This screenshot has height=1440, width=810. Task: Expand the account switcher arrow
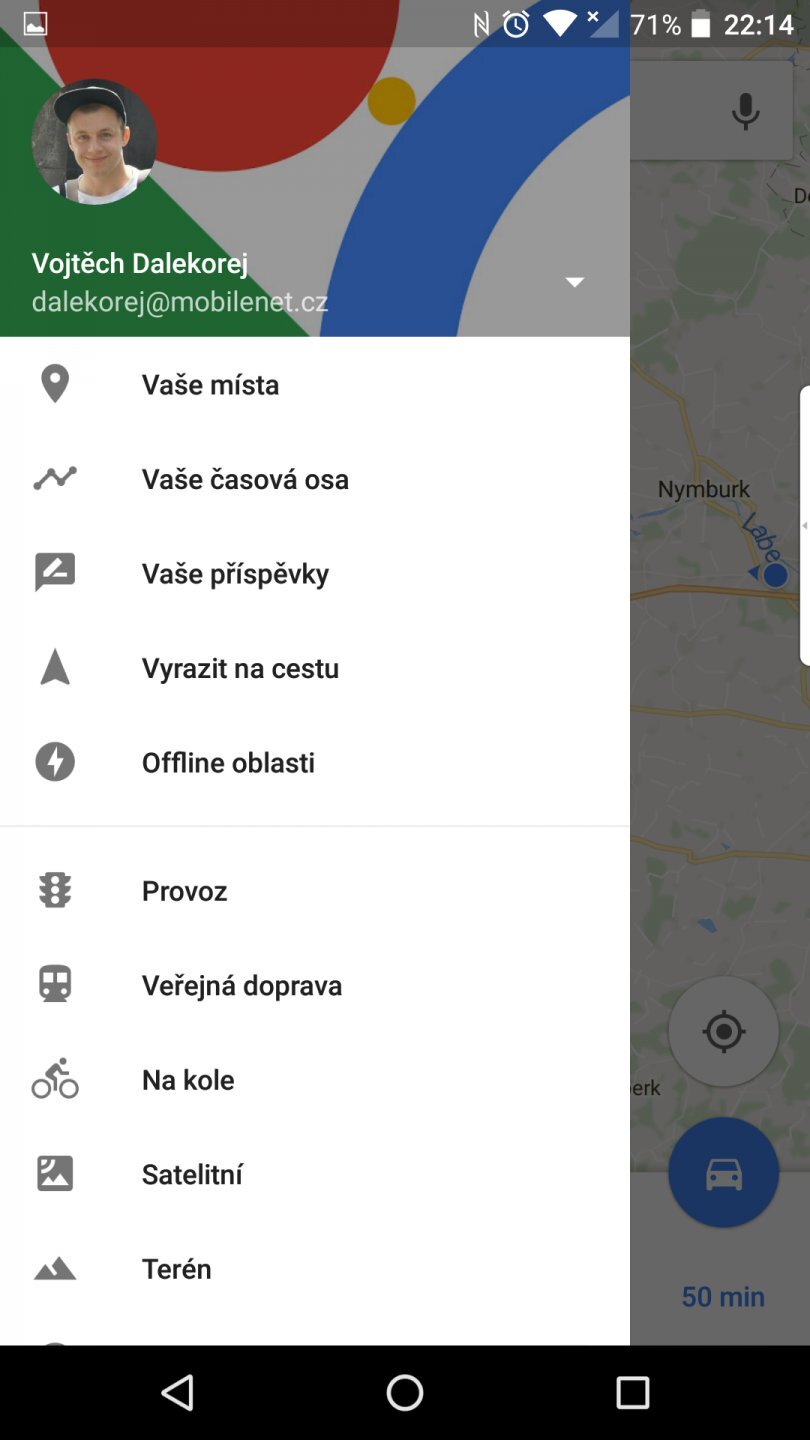[574, 282]
